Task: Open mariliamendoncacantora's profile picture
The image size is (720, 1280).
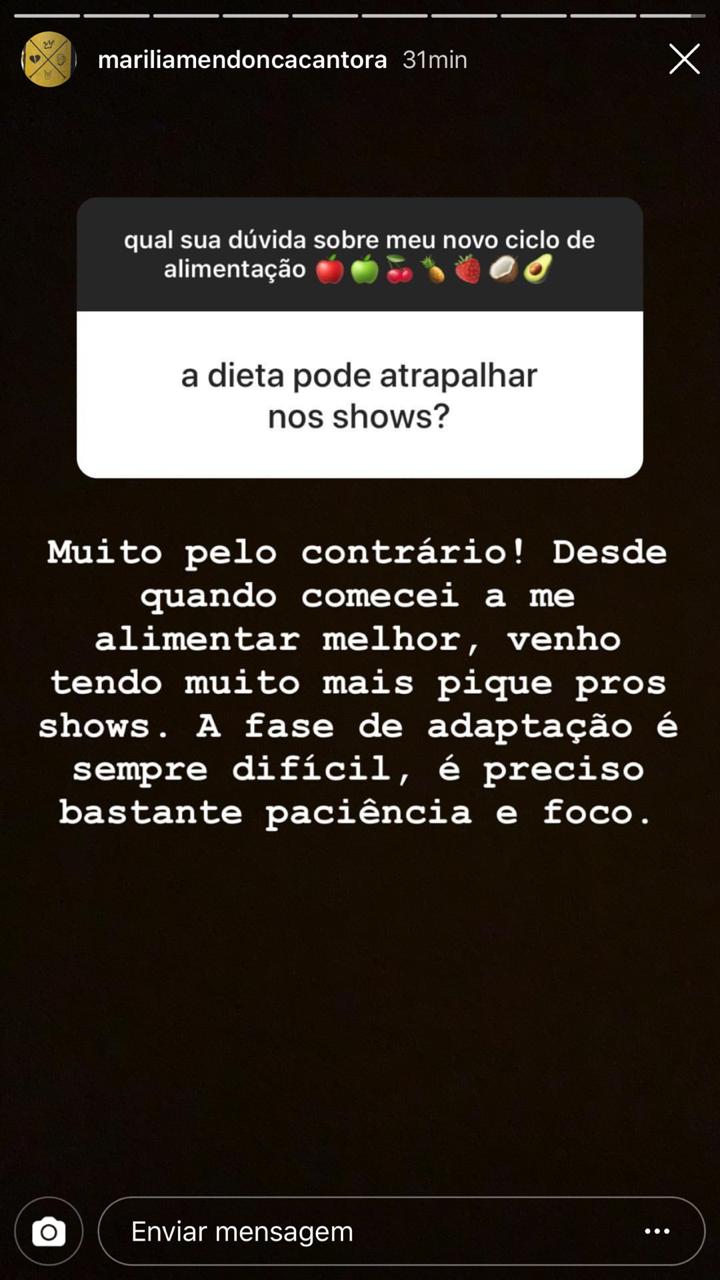Action: point(48,60)
